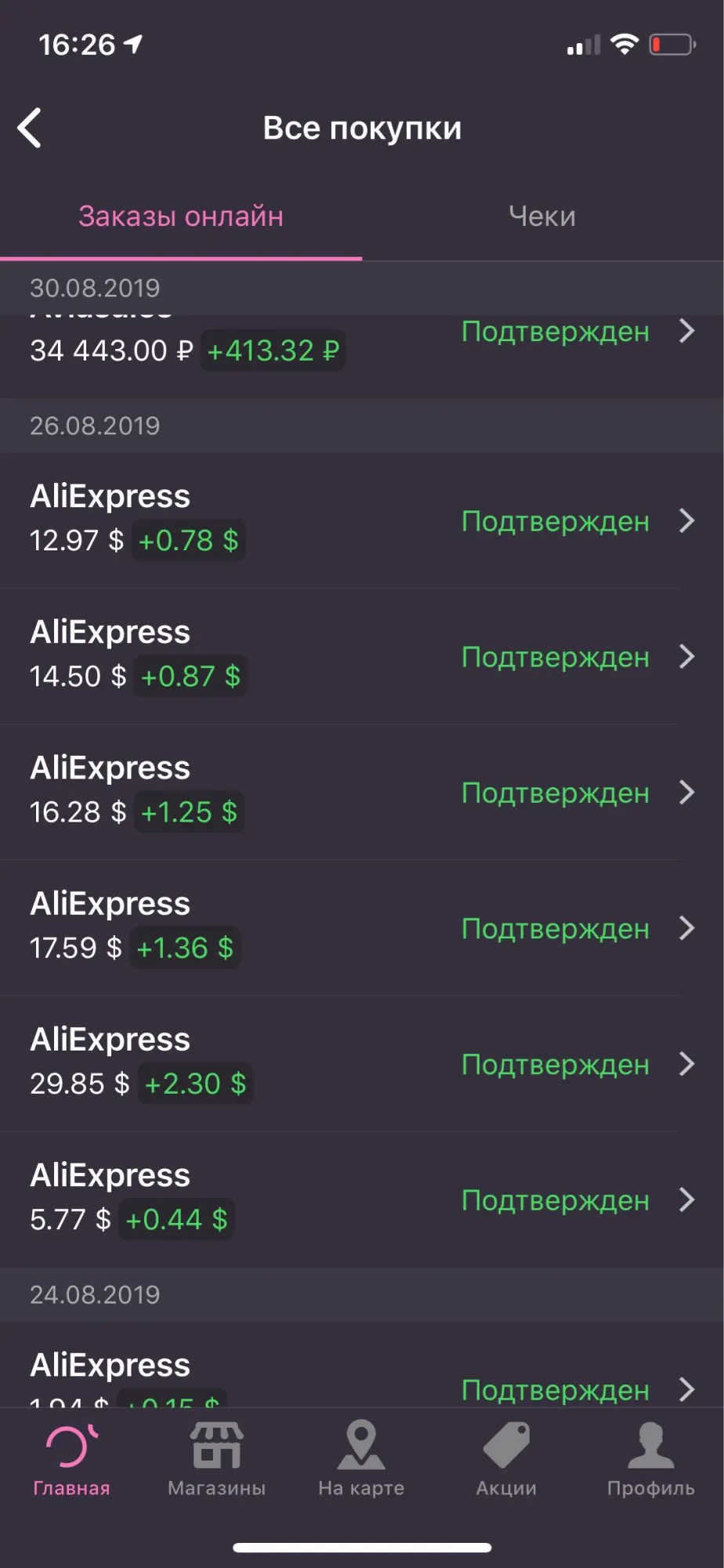
Task: Open AliExpress order for 16.28 $
Action: [360, 791]
